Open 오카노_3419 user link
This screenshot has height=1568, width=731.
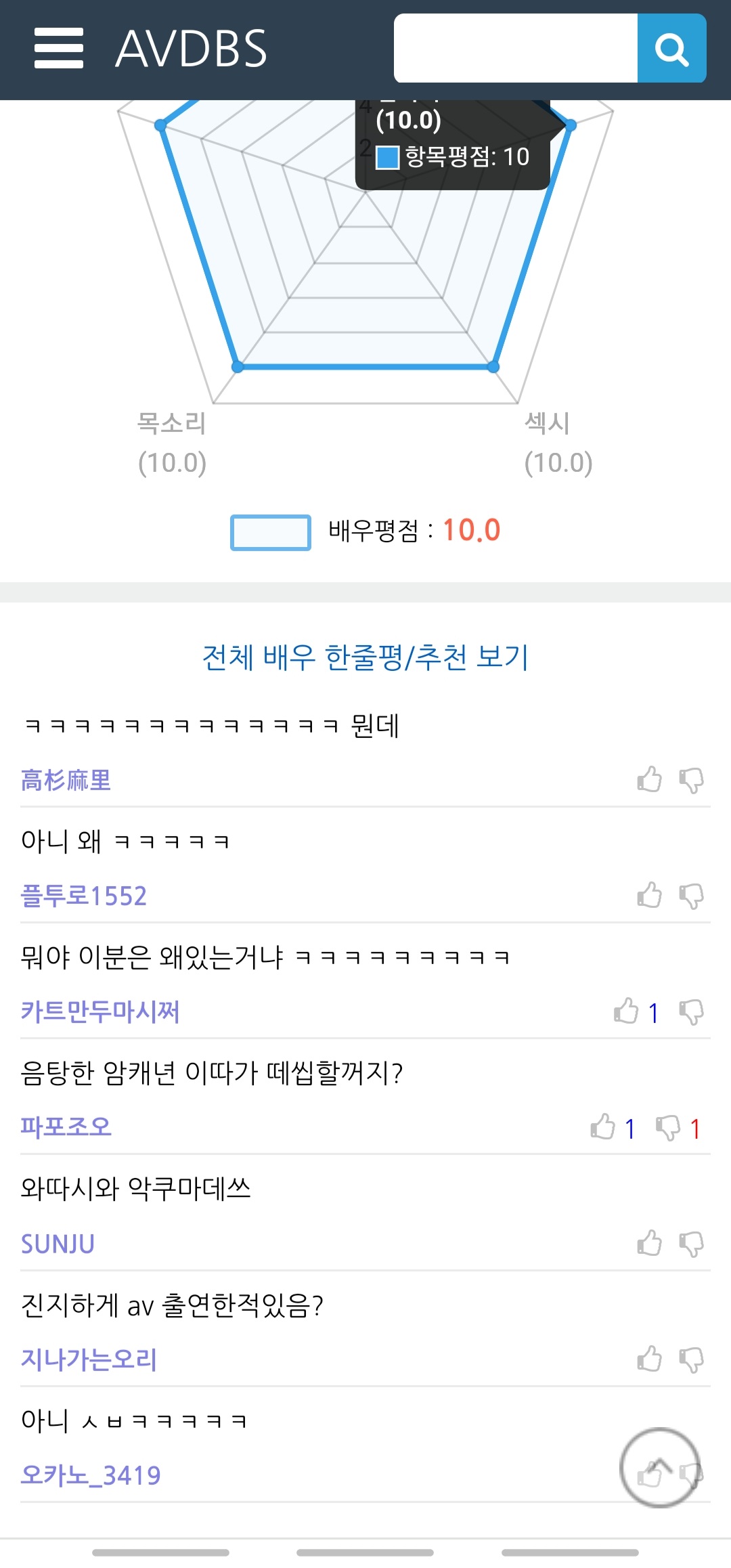[91, 1475]
